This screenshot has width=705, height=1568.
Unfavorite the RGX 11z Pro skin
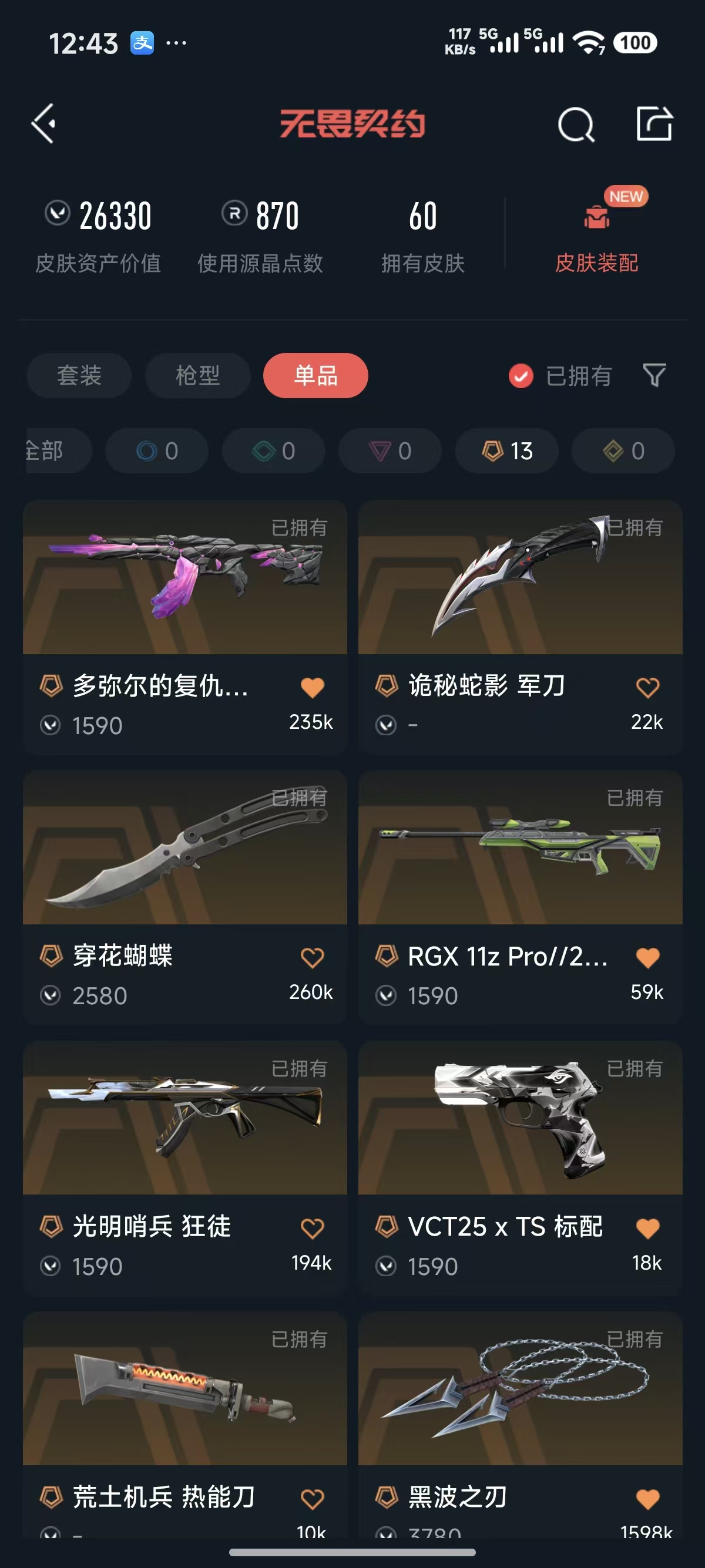647,957
